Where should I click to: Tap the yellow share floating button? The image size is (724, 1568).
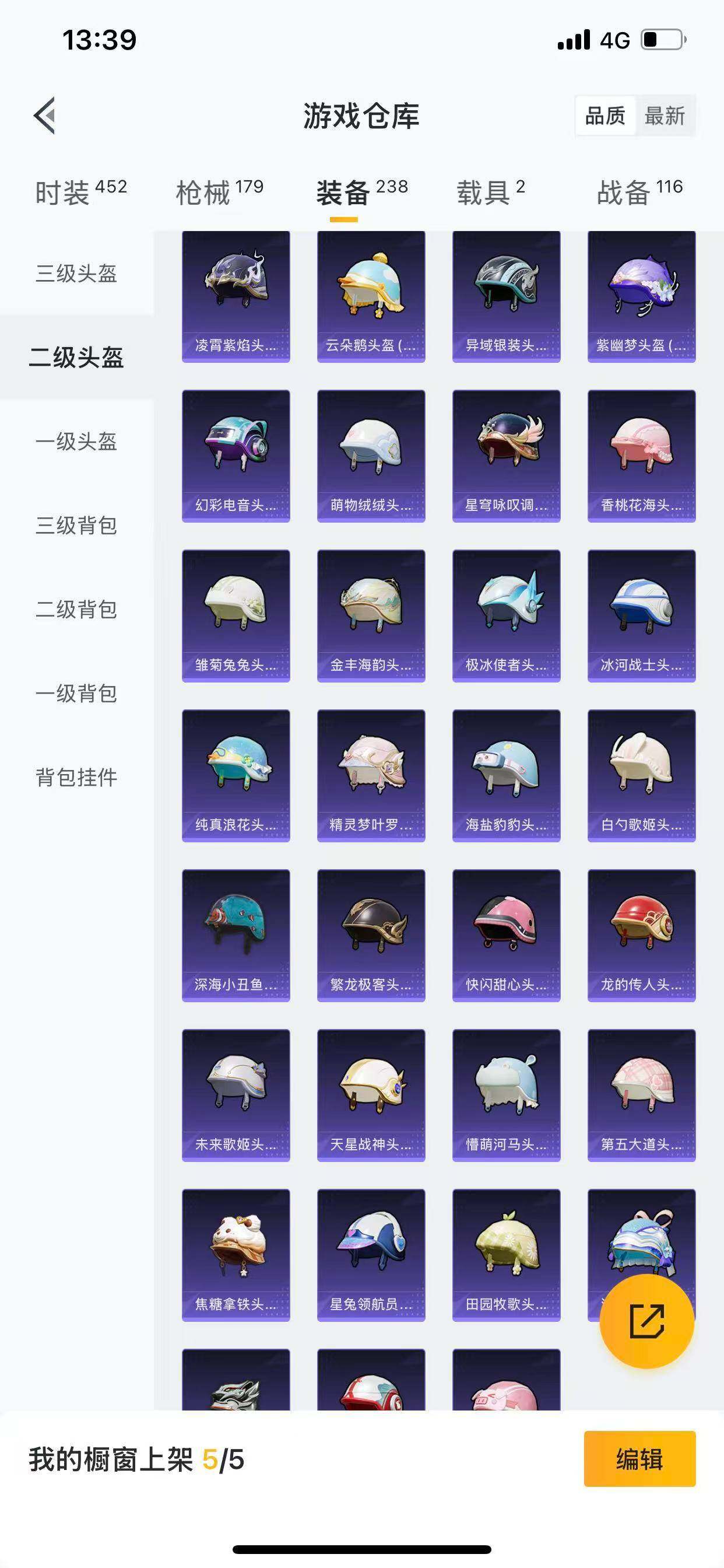pyautogui.click(x=646, y=1321)
